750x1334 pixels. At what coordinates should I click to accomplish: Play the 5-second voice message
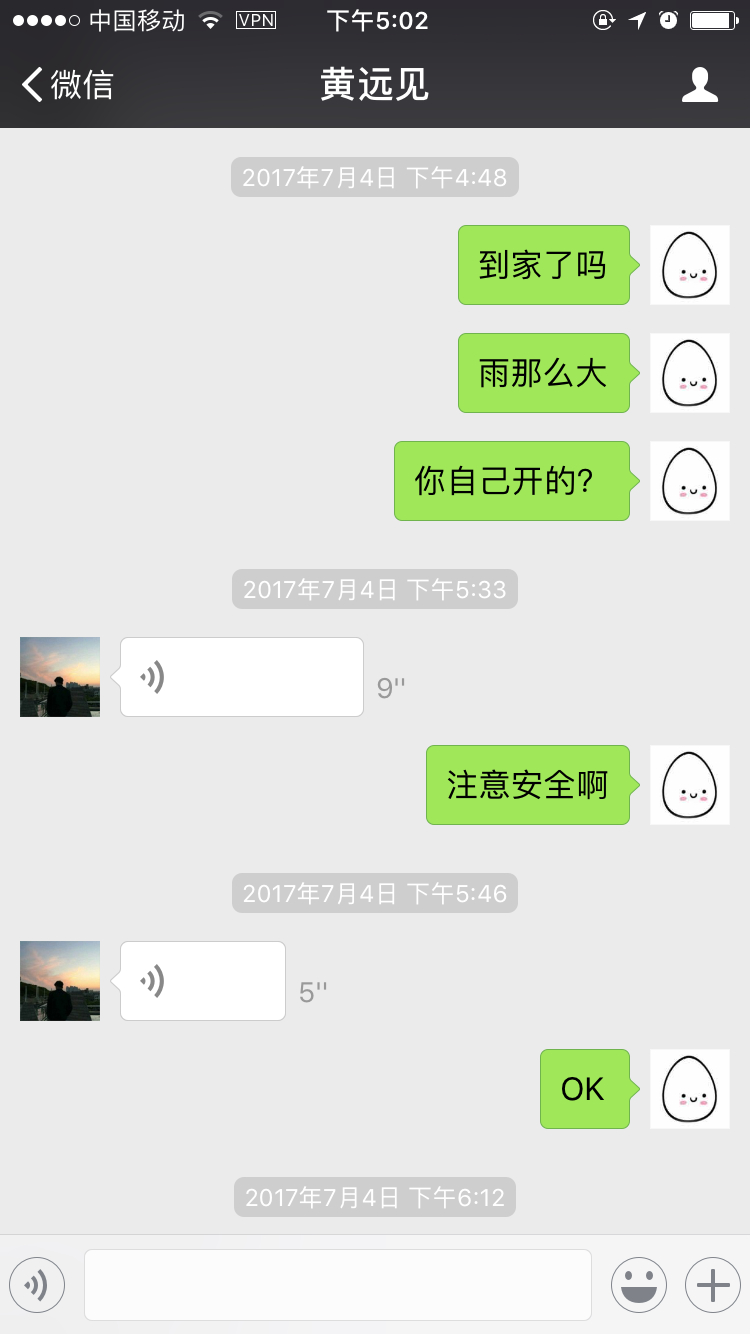coord(202,981)
